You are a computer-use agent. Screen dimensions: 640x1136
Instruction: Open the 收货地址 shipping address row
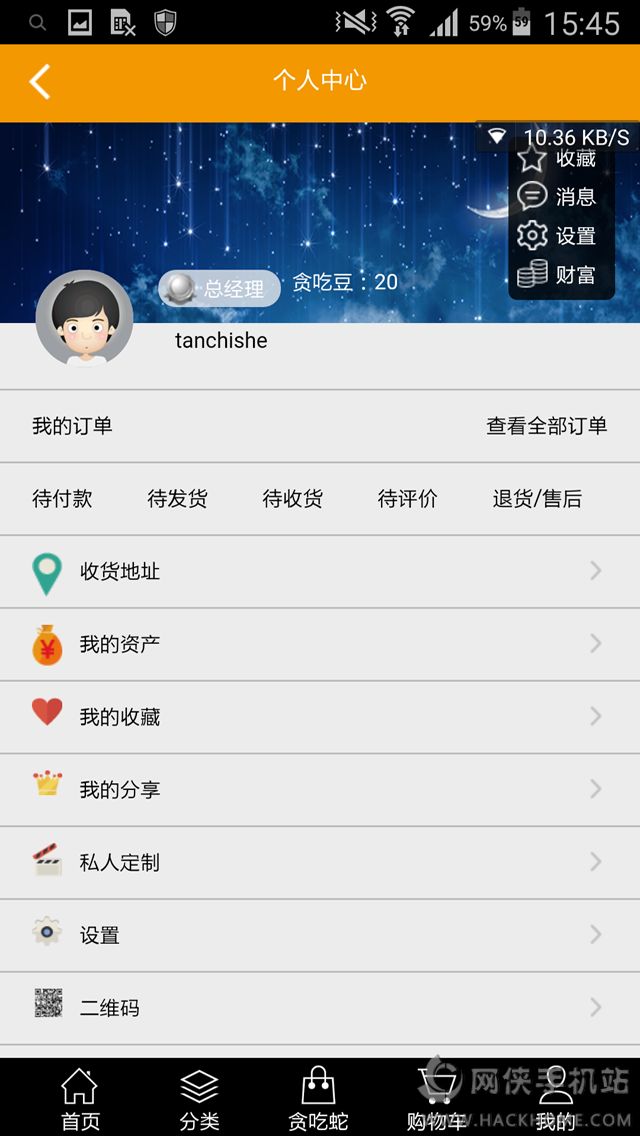(x=320, y=571)
